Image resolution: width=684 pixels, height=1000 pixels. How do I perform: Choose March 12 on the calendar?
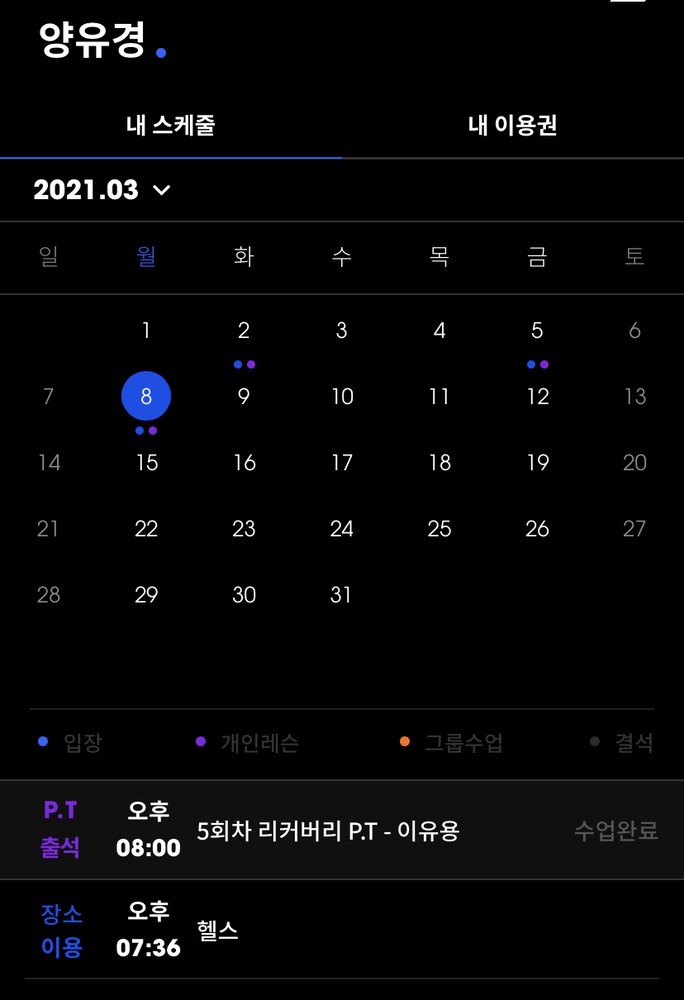pos(537,397)
